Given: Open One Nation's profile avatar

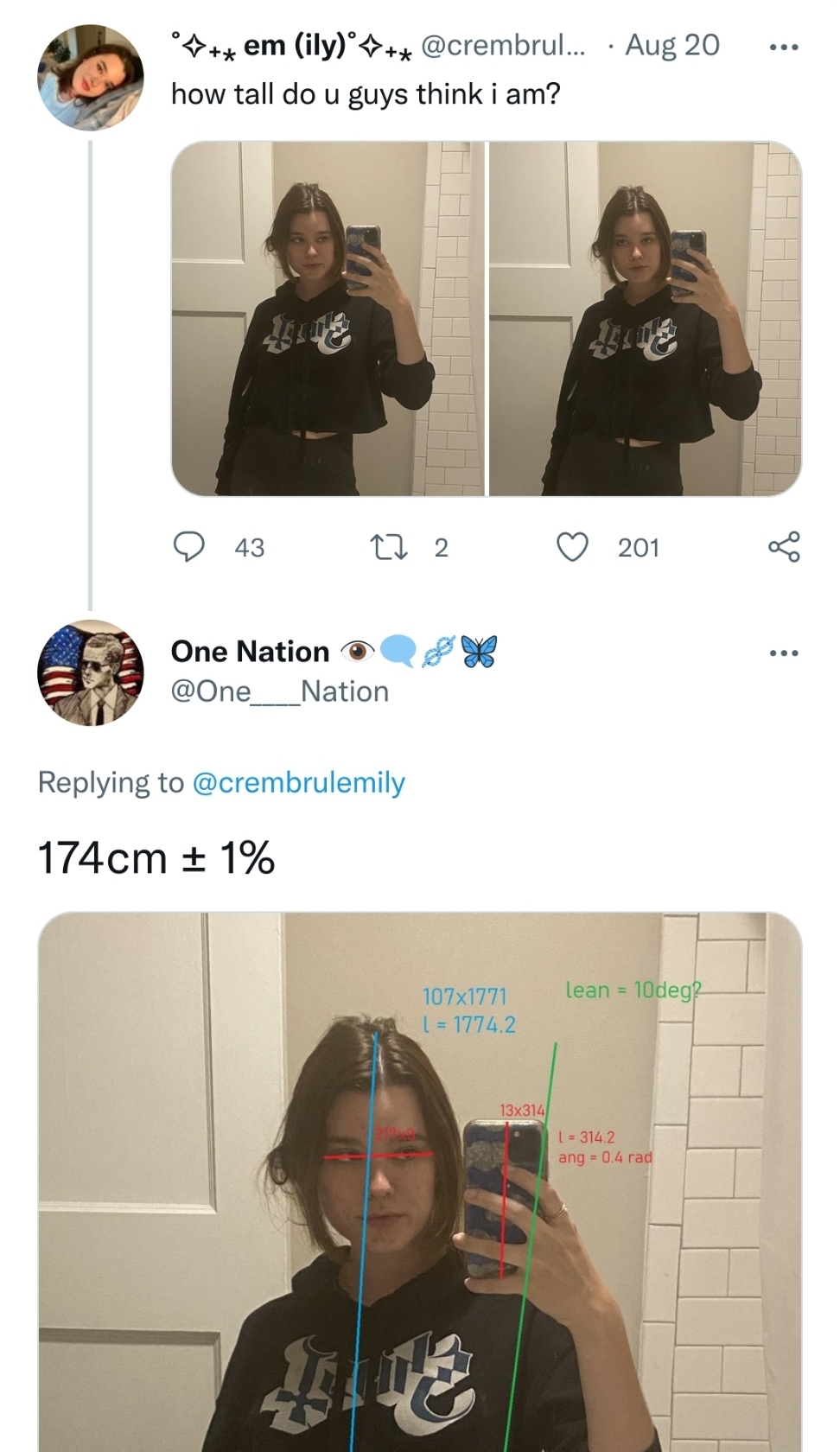Looking at the screenshot, I should click(x=90, y=672).
